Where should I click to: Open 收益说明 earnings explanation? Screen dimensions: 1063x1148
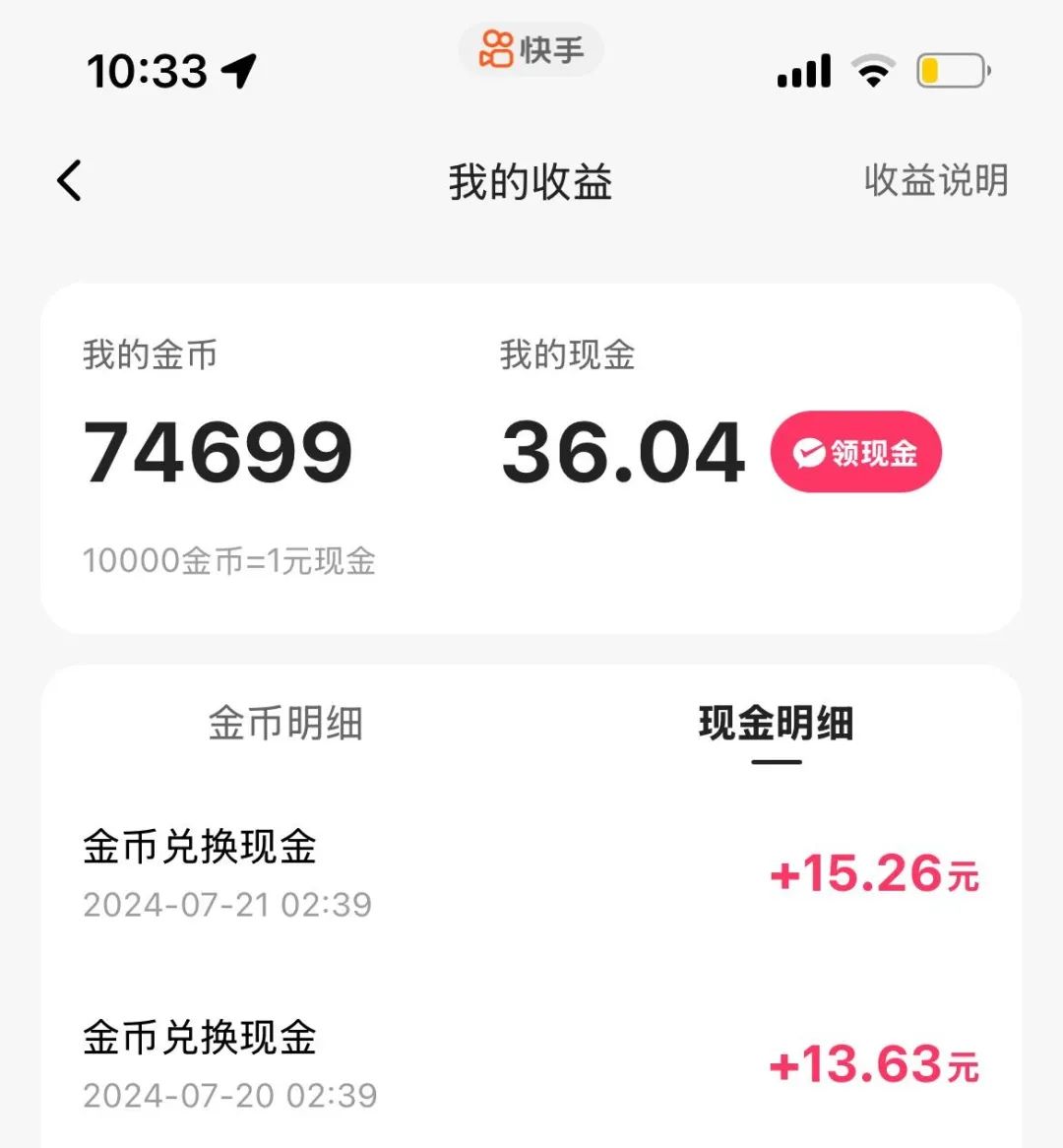[x=935, y=181]
